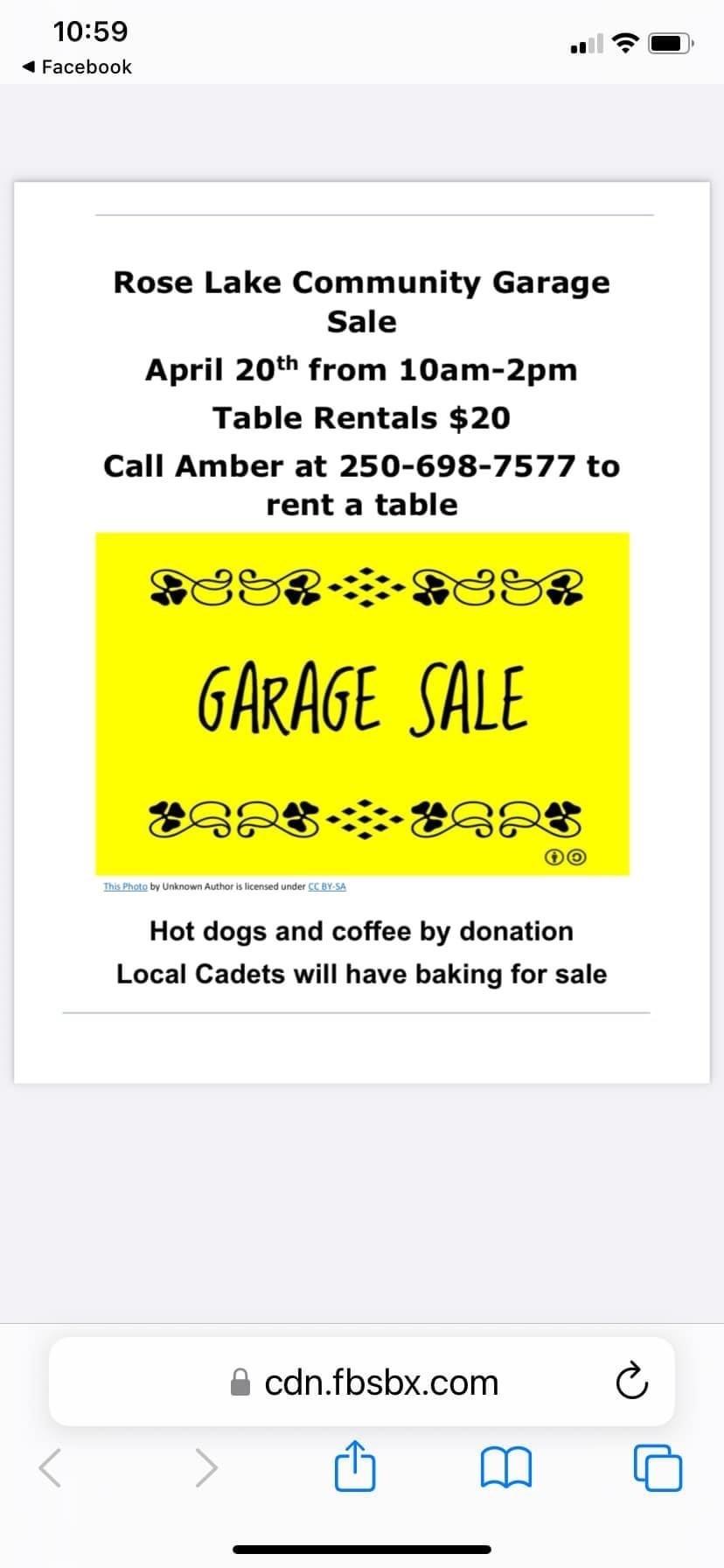Show all open tabs

657,1467
